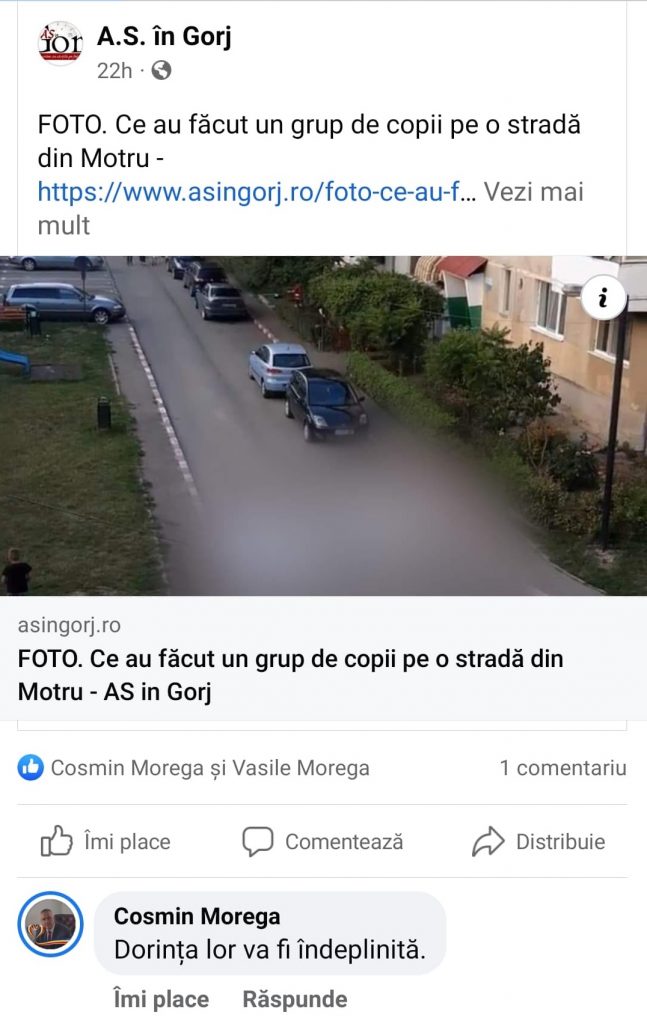Viewport: 647px width, 1024px height.
Task: Open Cosmin Morega's profile picture in comments
Action: click(50, 924)
